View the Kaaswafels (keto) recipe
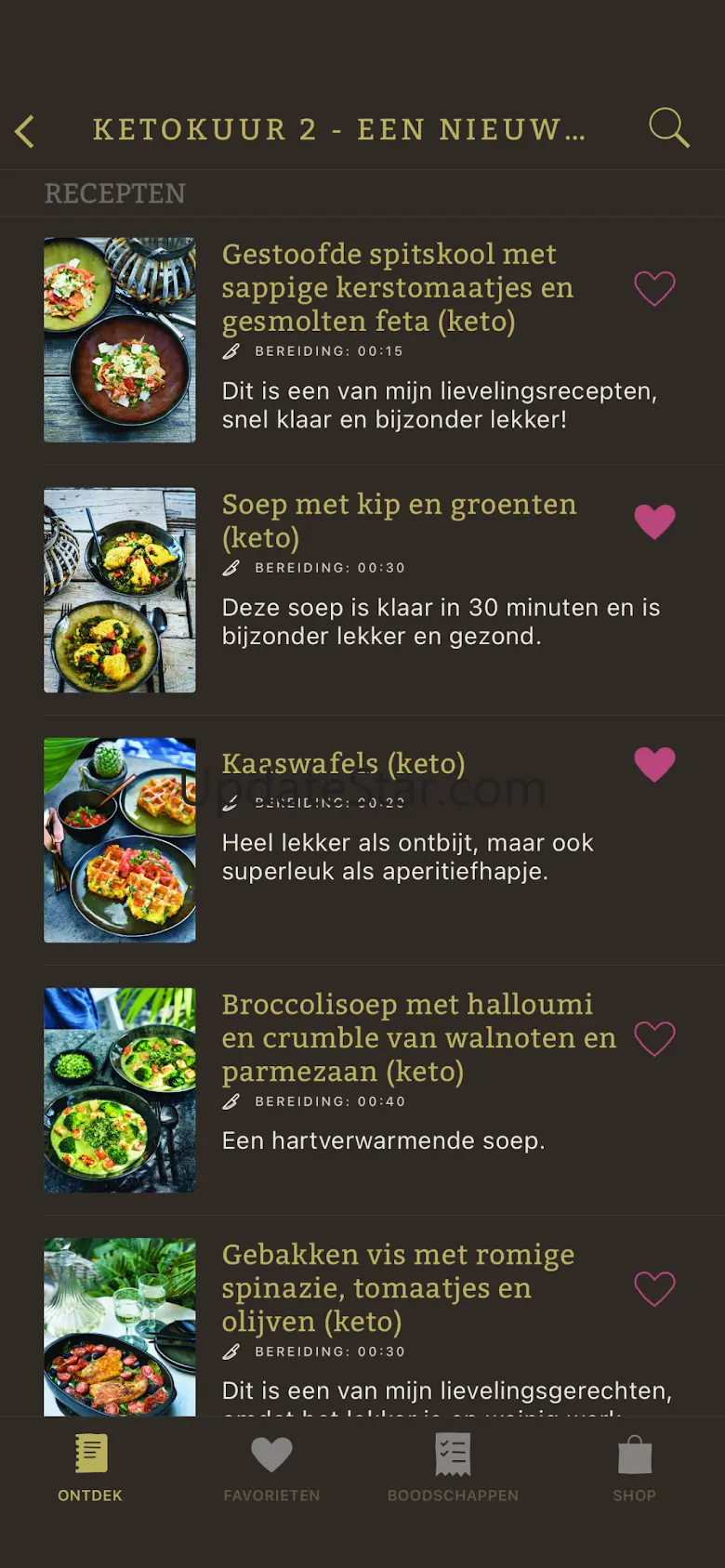Screen dimensions: 725x1568 point(343,764)
